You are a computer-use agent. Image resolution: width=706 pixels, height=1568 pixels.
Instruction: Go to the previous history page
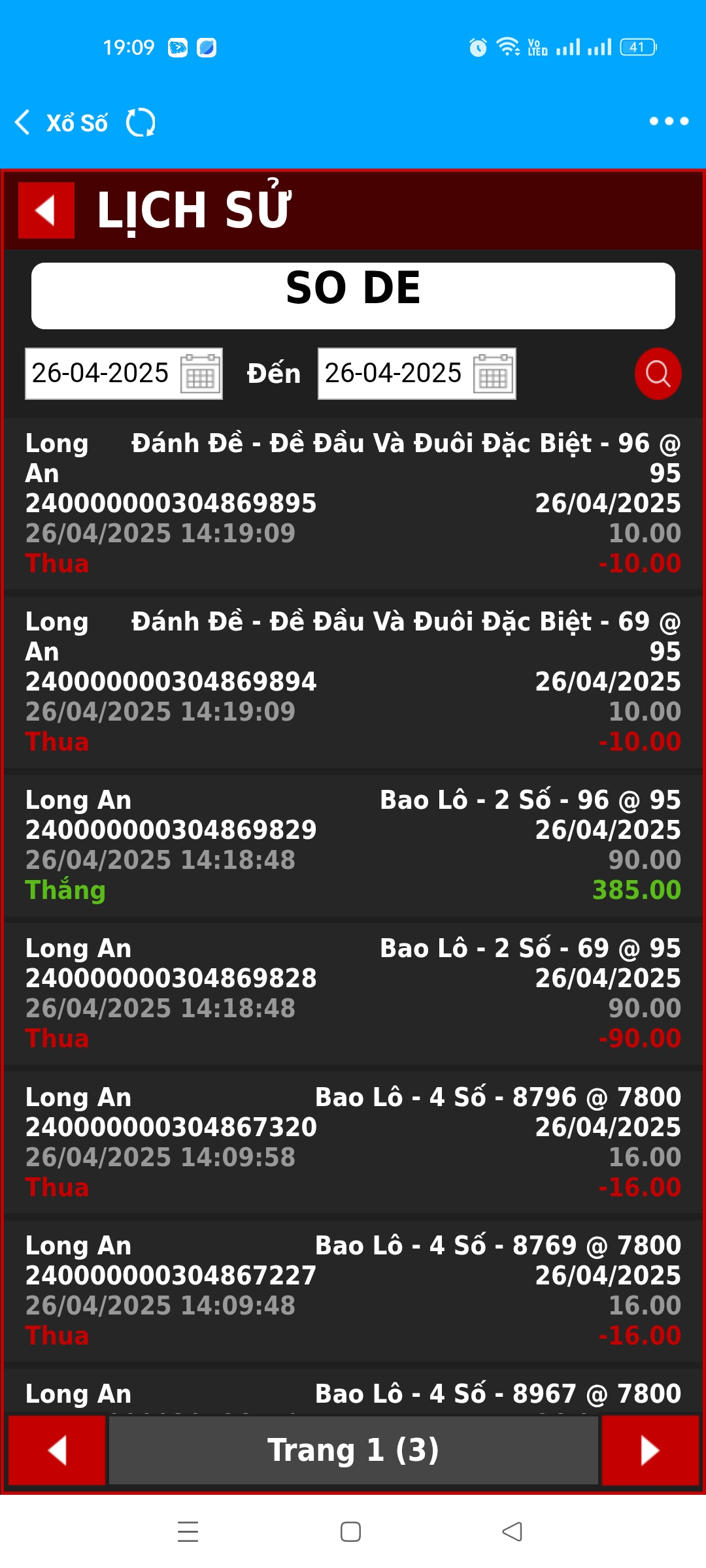point(57,1450)
